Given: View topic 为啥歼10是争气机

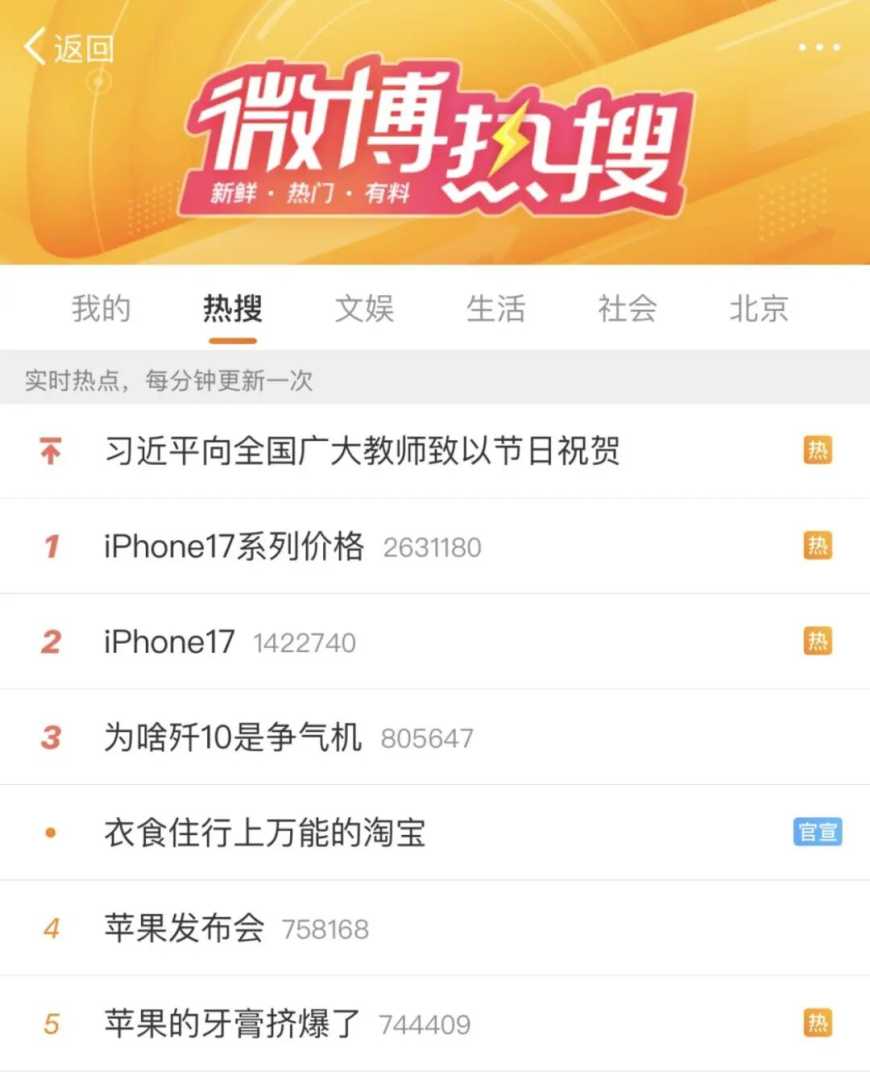Looking at the screenshot, I should 232,738.
